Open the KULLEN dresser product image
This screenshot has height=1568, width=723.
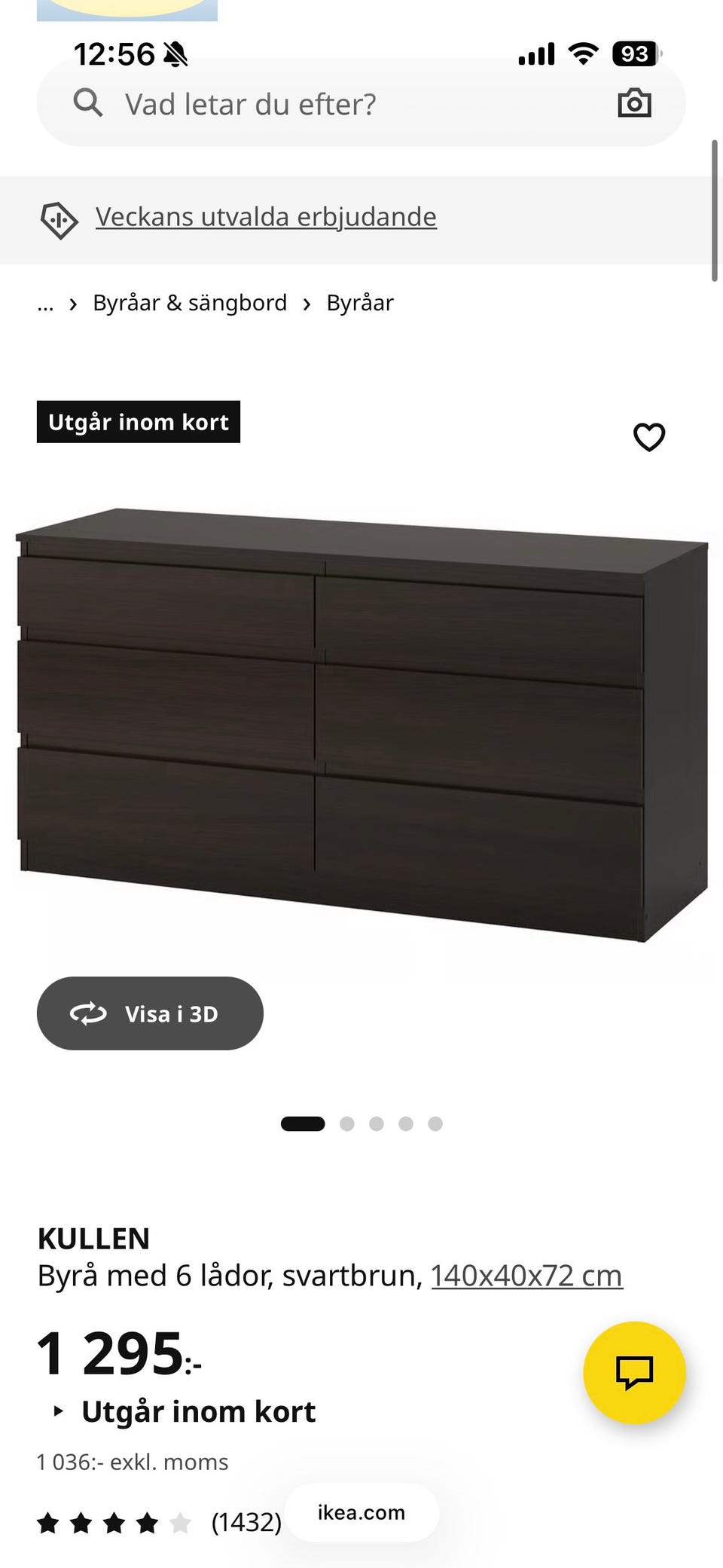(x=361, y=723)
